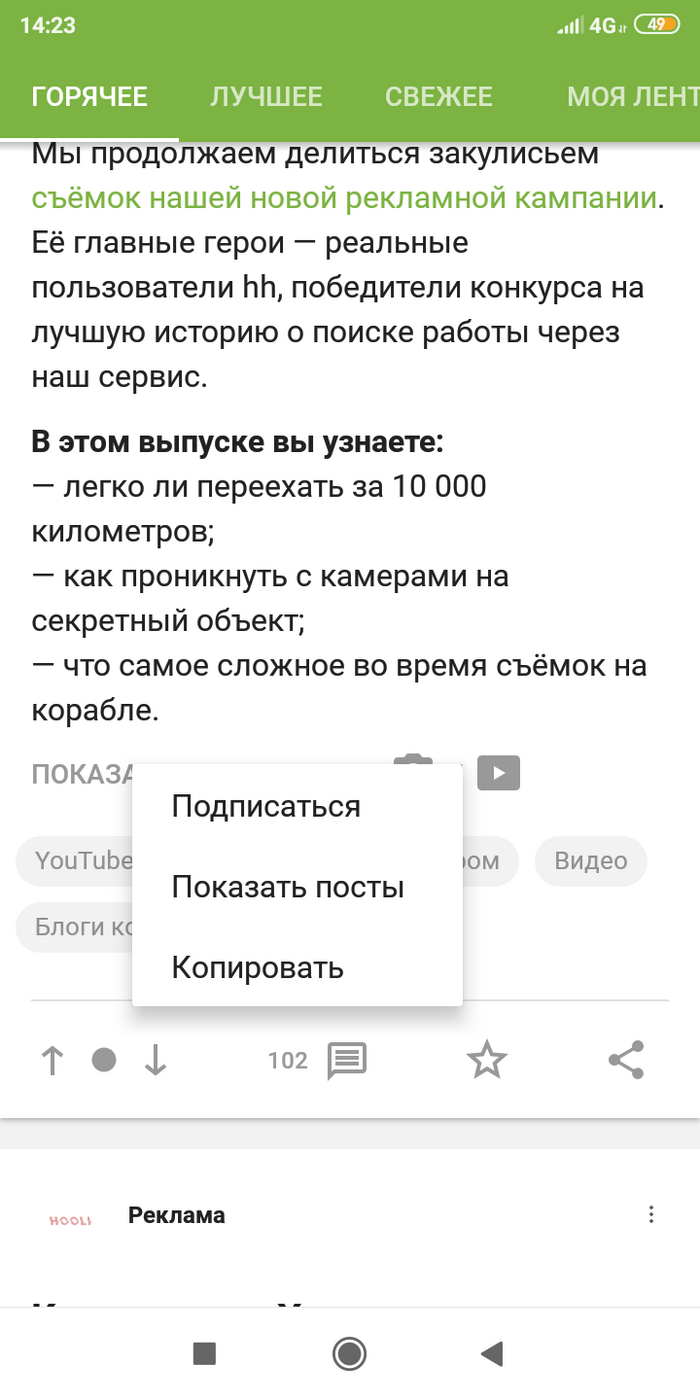This screenshot has height=1400, width=700.
Task: Open the Горячее tab
Action: coord(90,97)
